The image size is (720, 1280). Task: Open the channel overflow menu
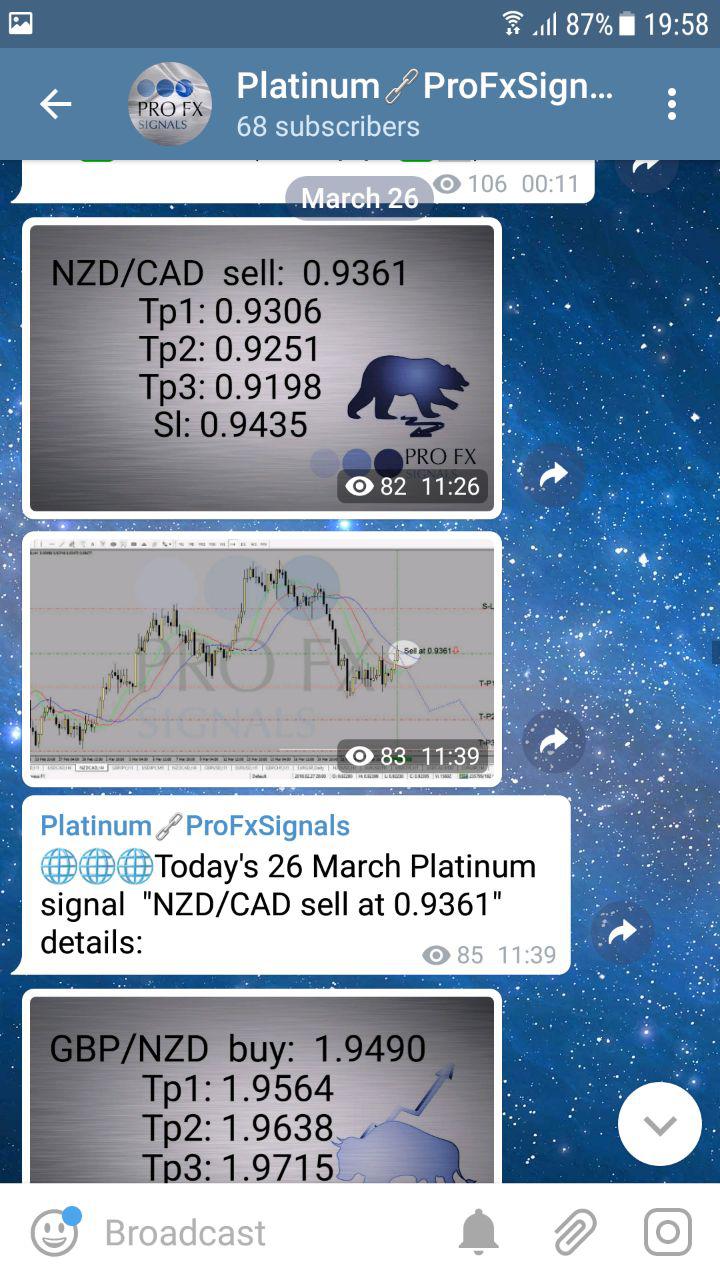[x=671, y=104]
